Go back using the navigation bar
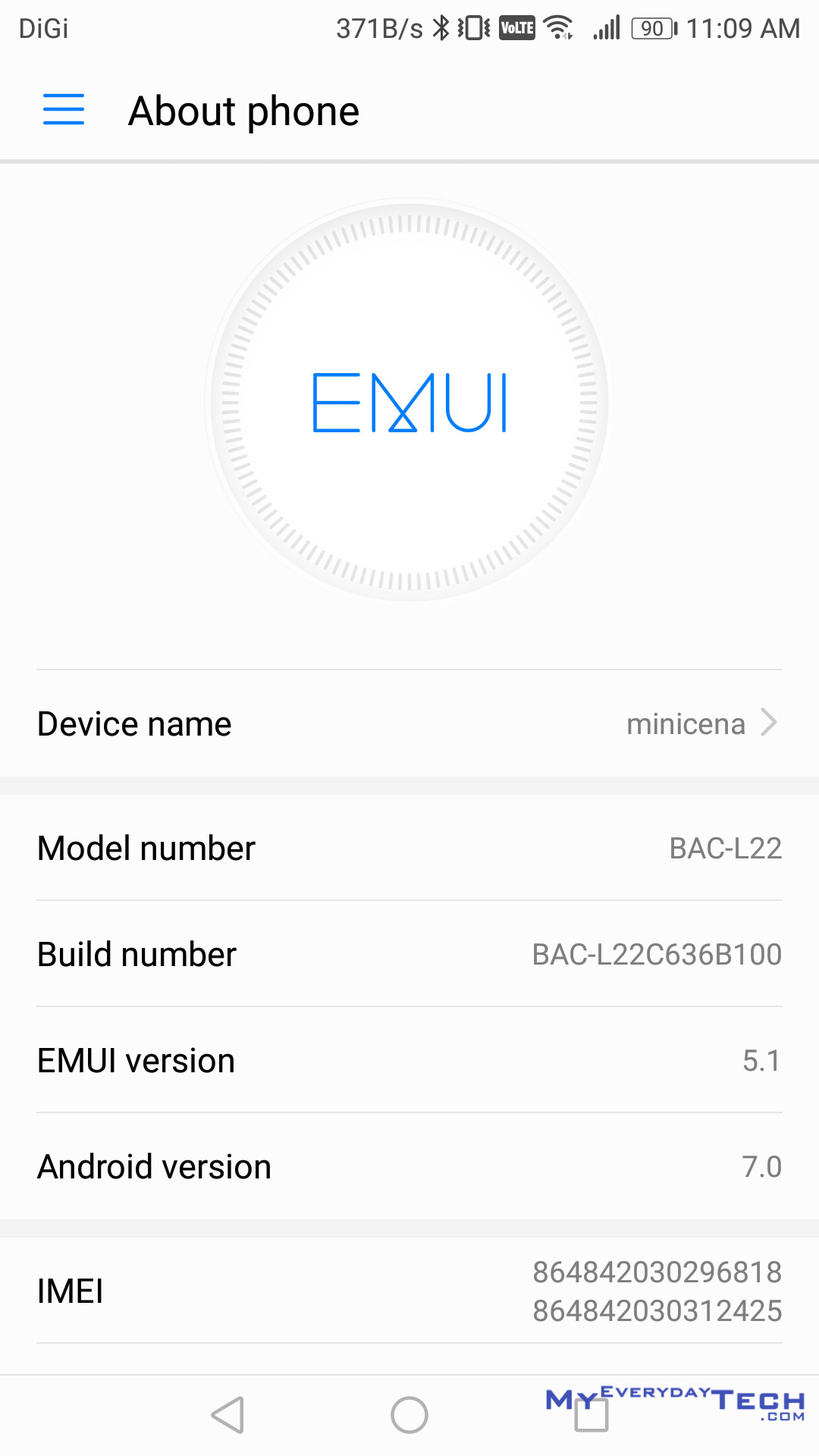819x1456 pixels. coord(227,1415)
